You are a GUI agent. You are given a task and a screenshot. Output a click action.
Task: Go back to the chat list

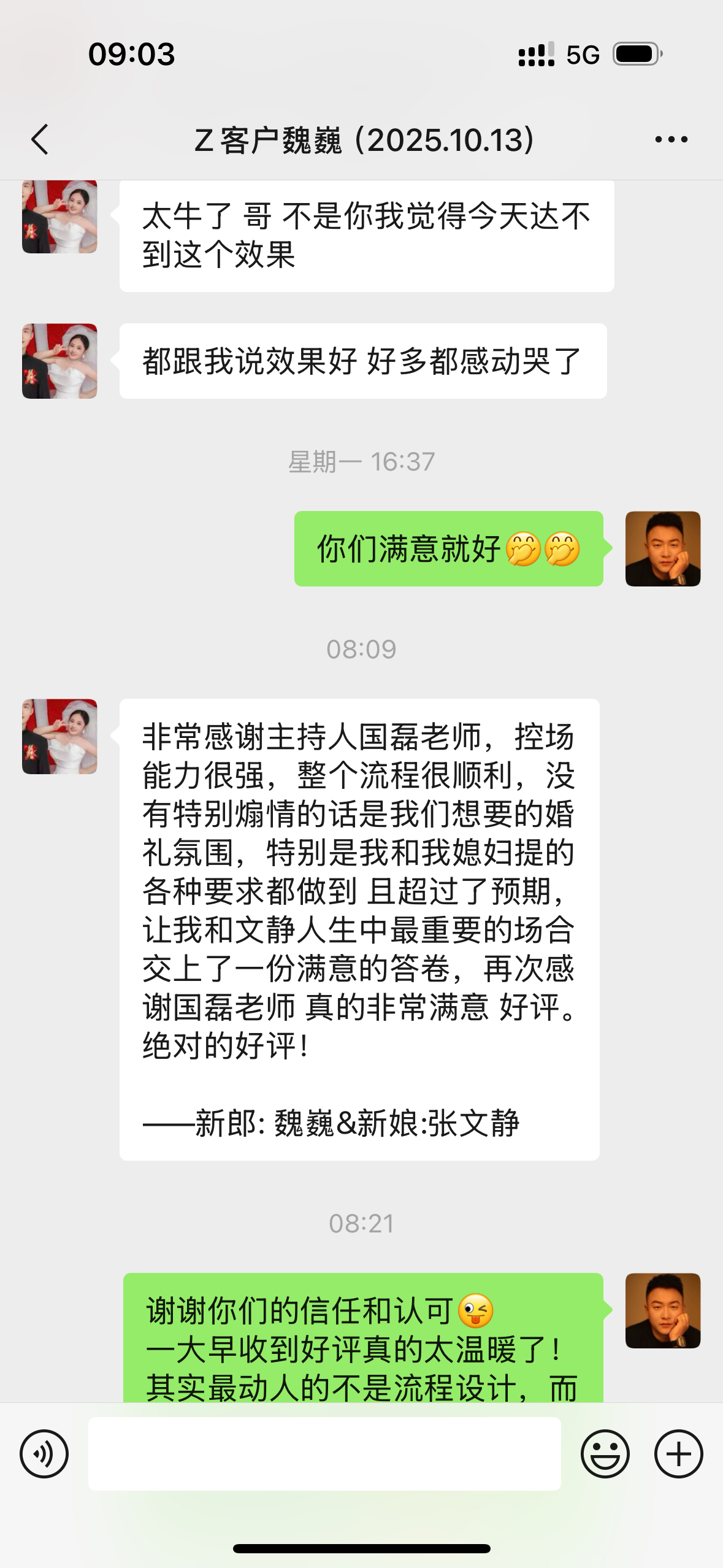click(x=40, y=139)
